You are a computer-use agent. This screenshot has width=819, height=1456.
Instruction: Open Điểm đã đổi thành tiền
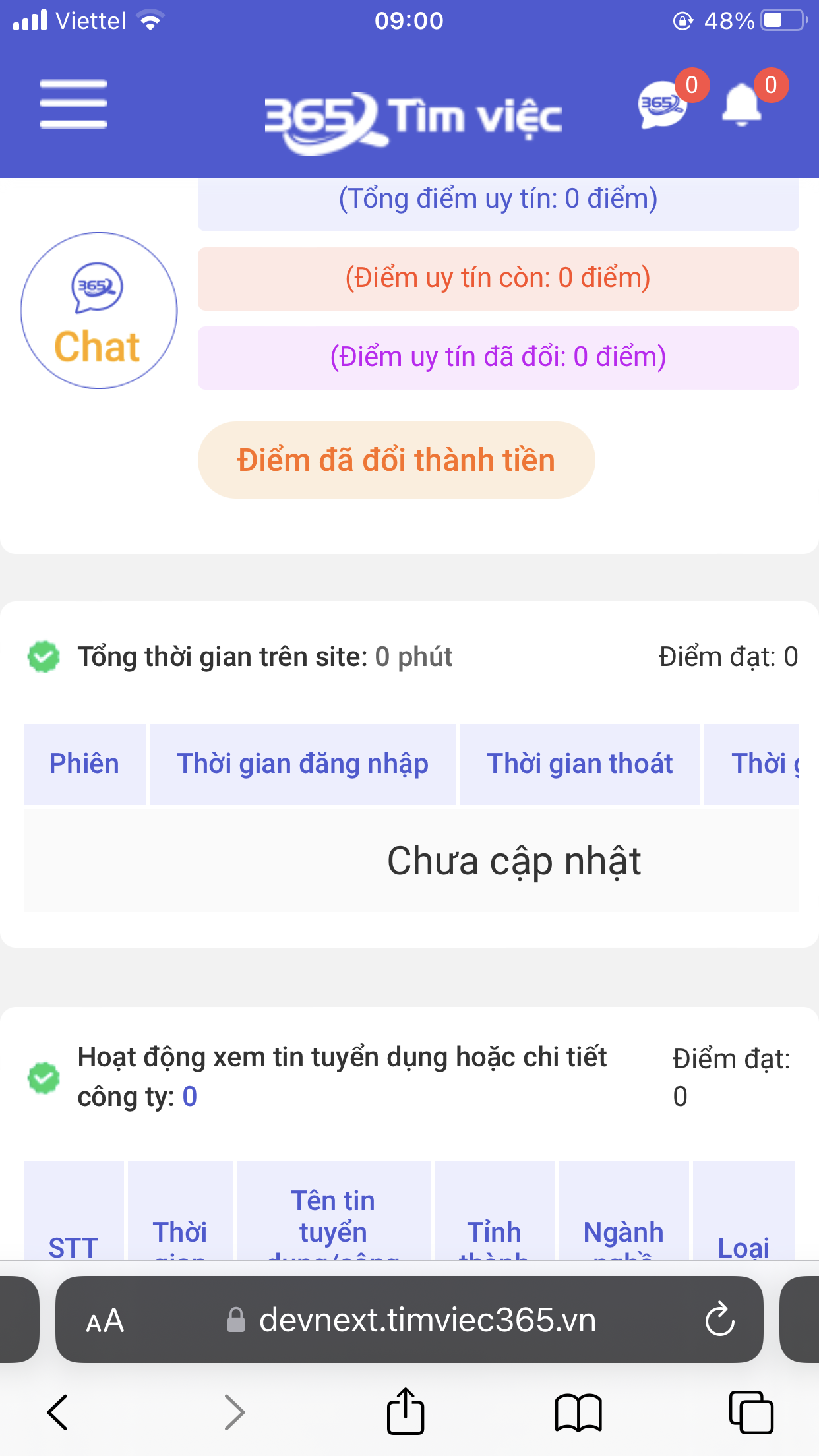[x=396, y=460]
